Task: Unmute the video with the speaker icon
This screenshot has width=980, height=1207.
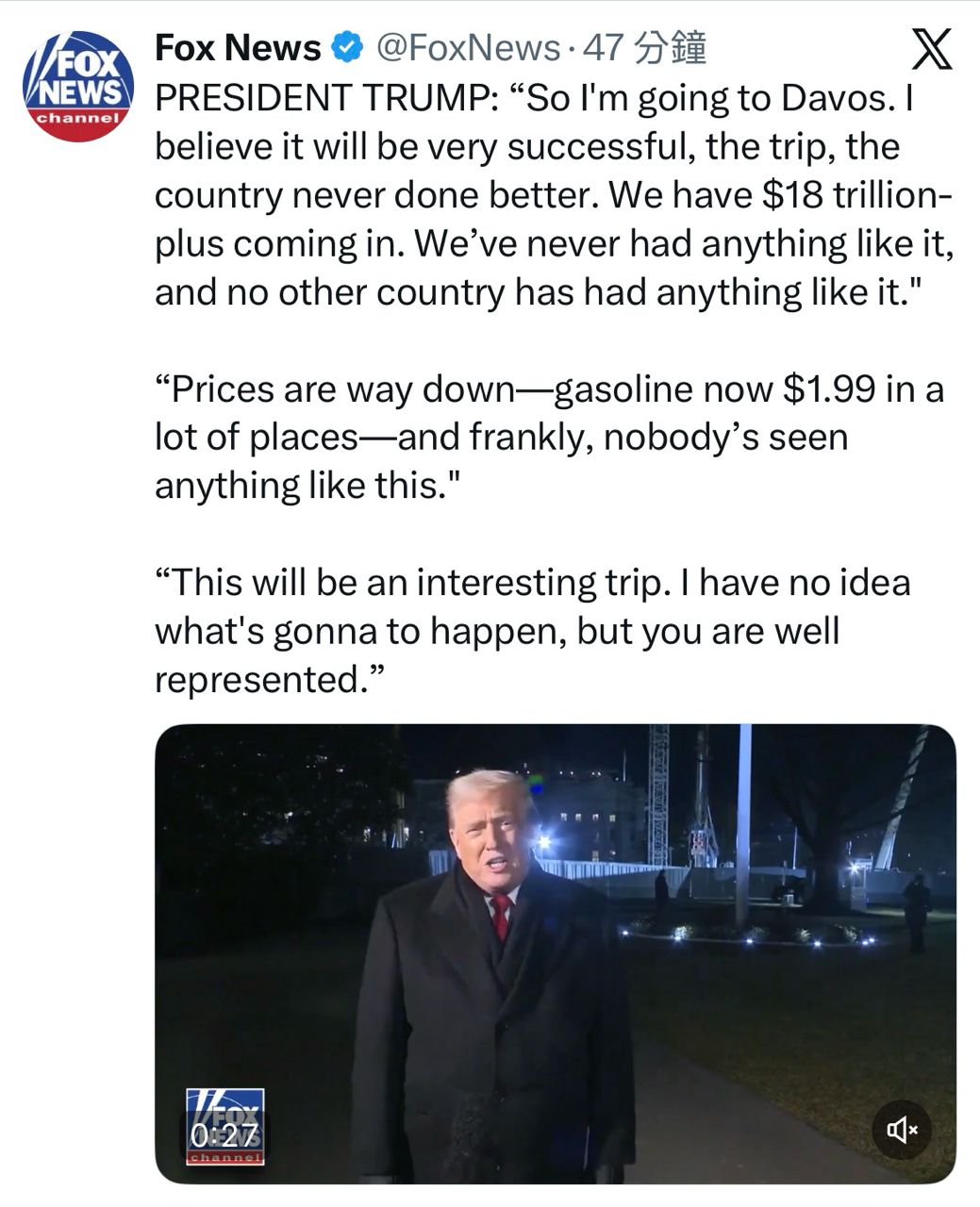Action: (901, 1129)
